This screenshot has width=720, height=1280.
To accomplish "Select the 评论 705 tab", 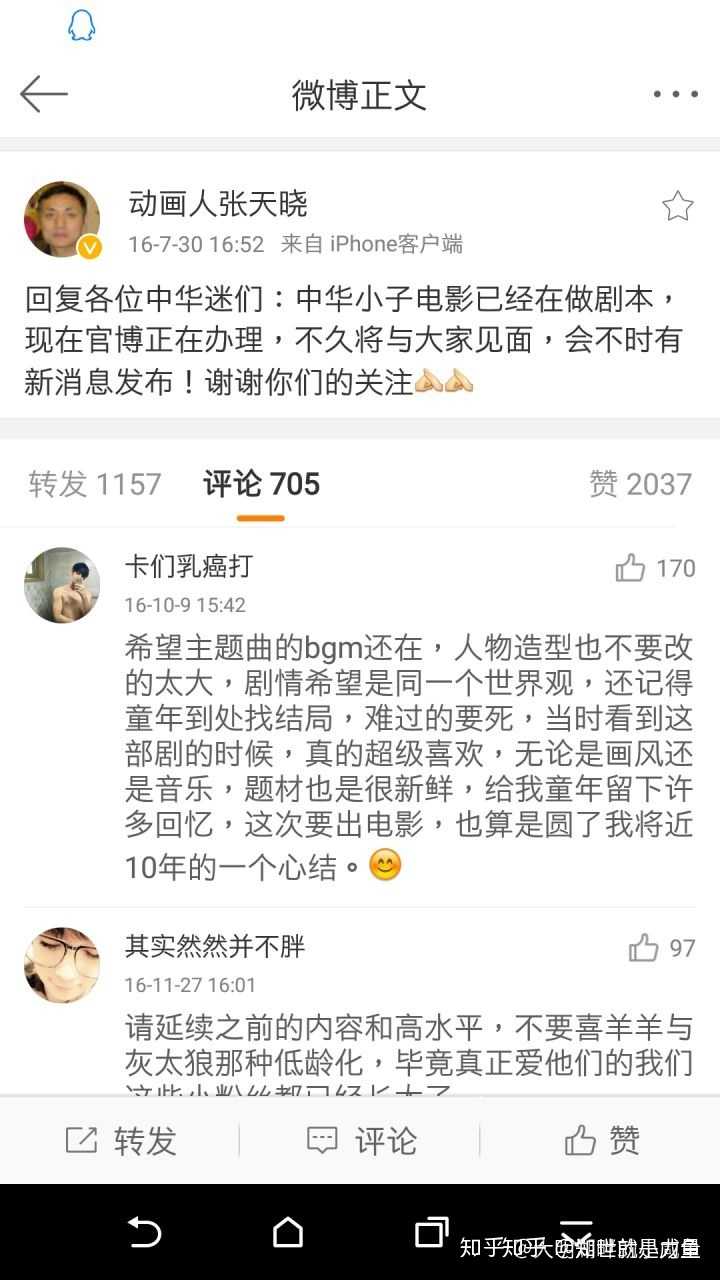I will 261,484.
